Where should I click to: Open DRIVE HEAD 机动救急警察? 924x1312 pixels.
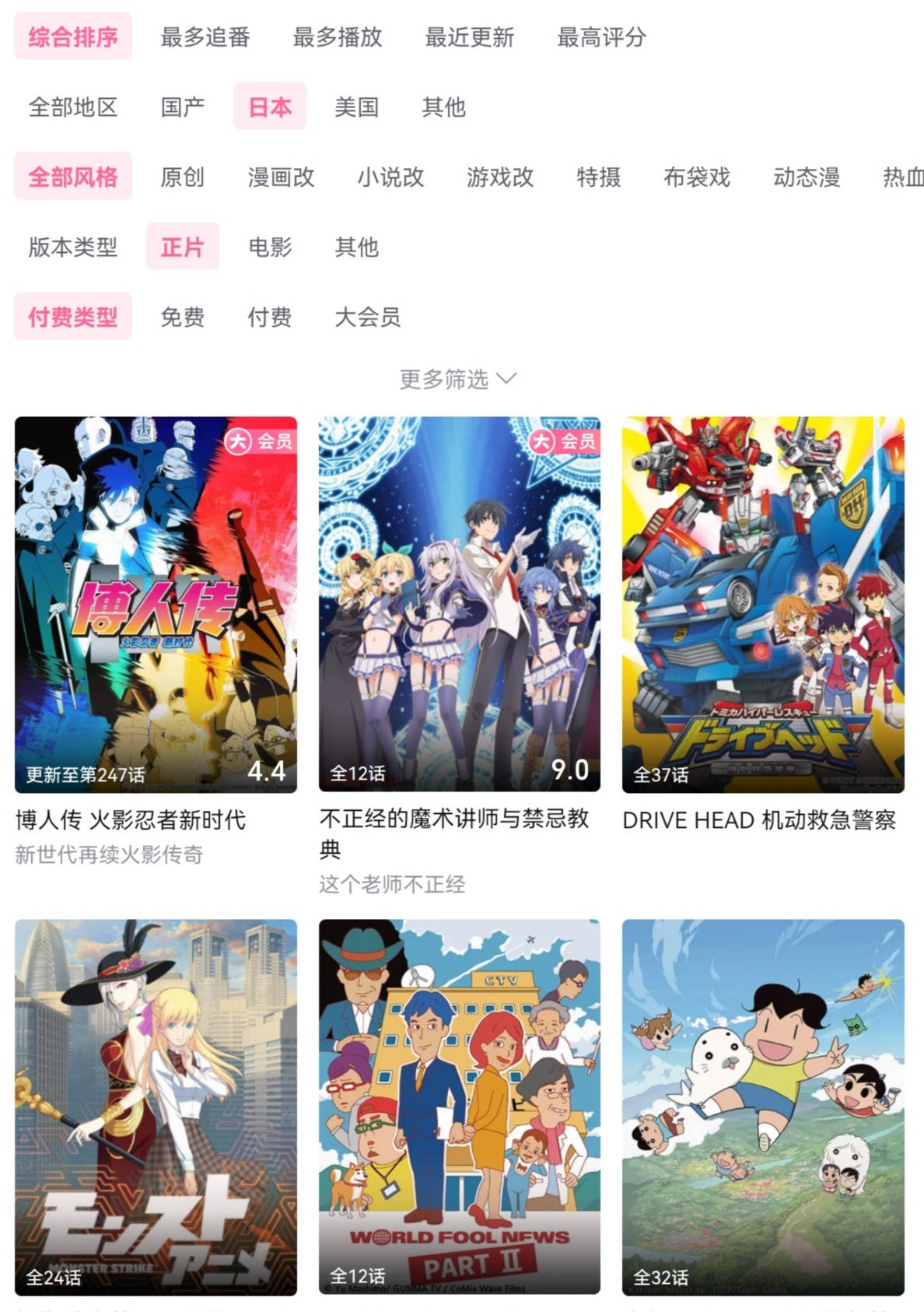pyautogui.click(x=763, y=604)
